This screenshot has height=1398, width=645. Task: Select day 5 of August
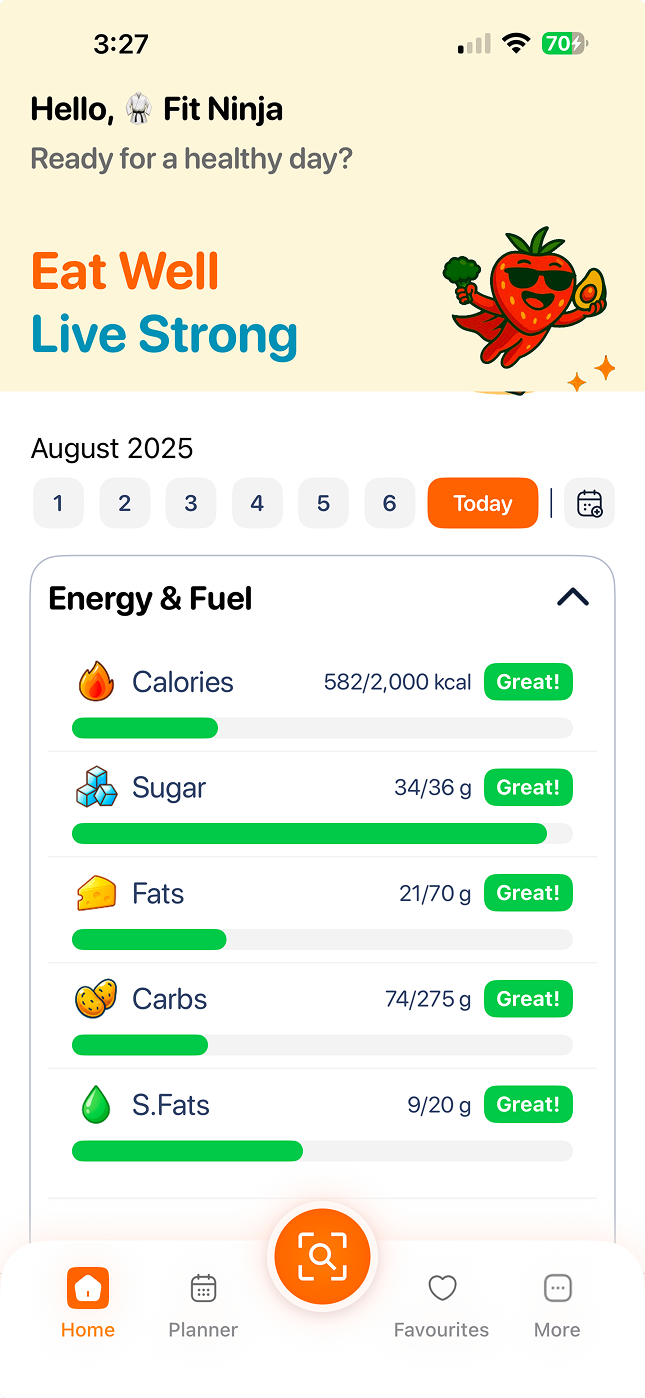click(323, 503)
